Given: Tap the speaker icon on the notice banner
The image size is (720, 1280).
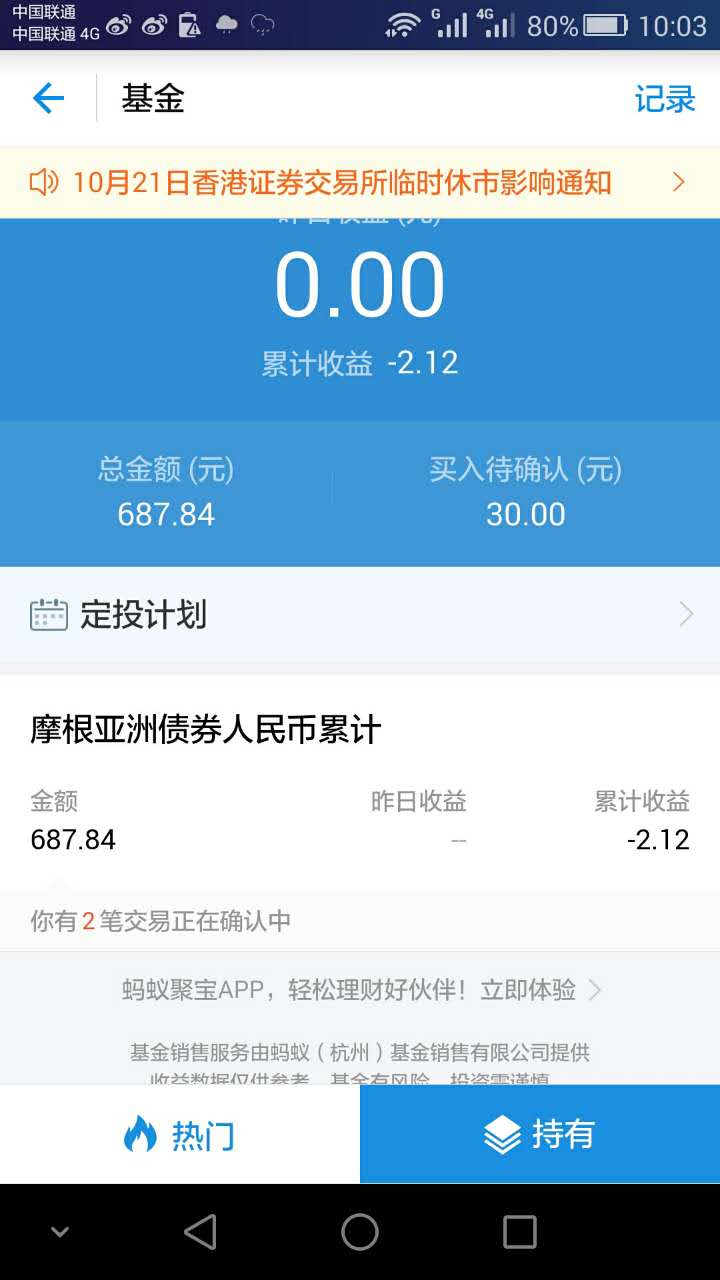Looking at the screenshot, I should point(42,182).
